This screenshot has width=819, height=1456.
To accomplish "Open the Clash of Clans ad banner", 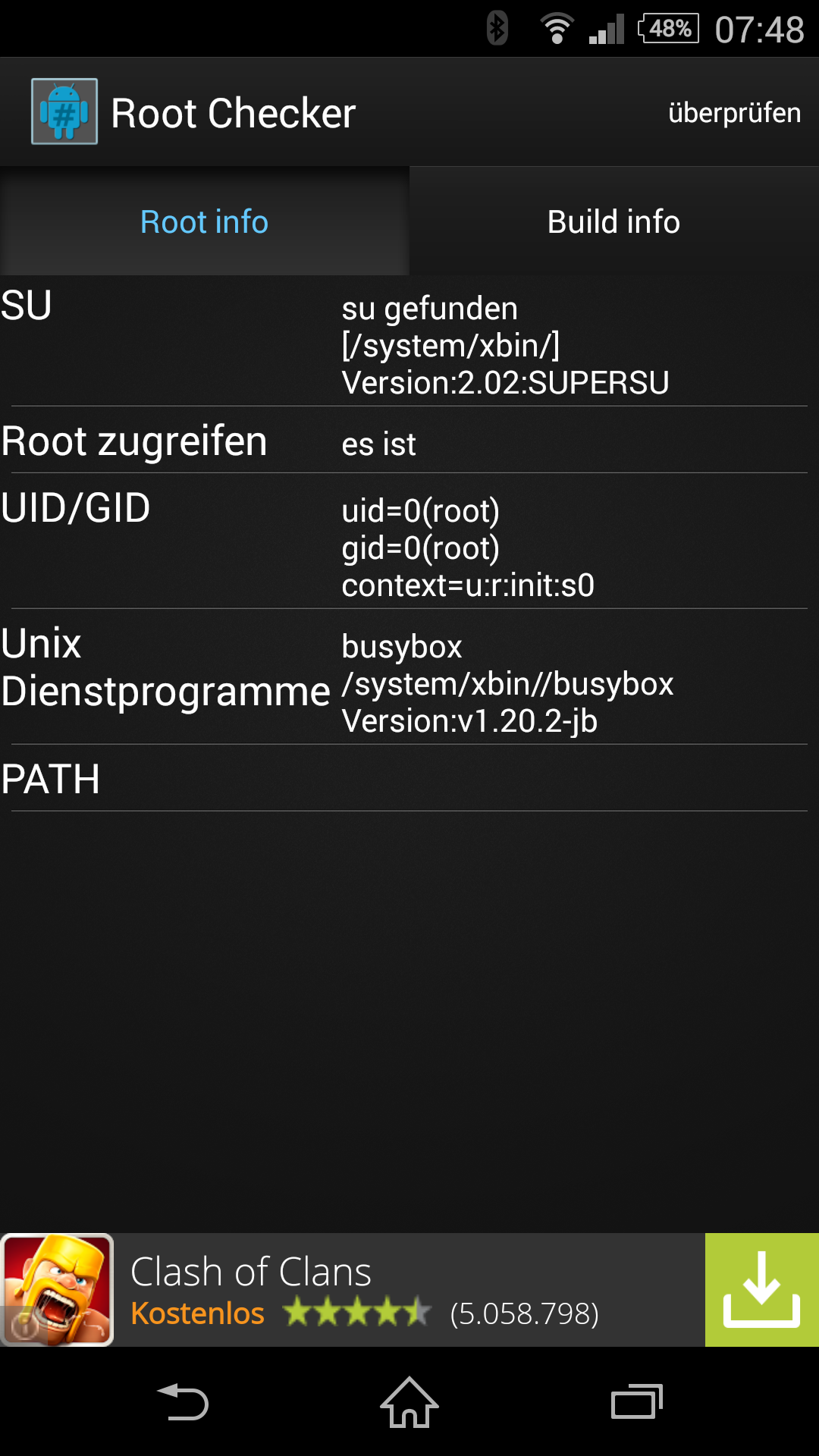I will tap(353, 1290).
